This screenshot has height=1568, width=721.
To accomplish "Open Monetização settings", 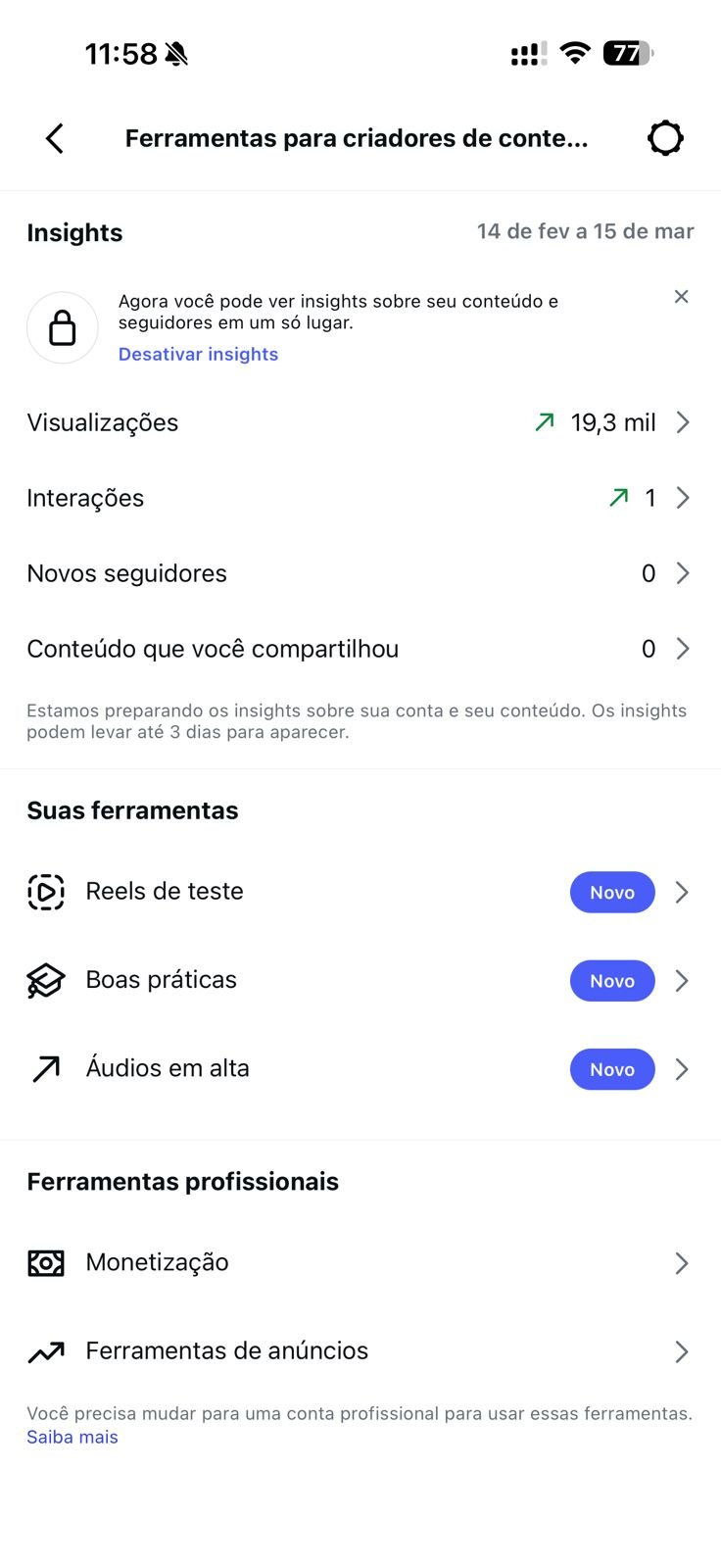I will [360, 1262].
